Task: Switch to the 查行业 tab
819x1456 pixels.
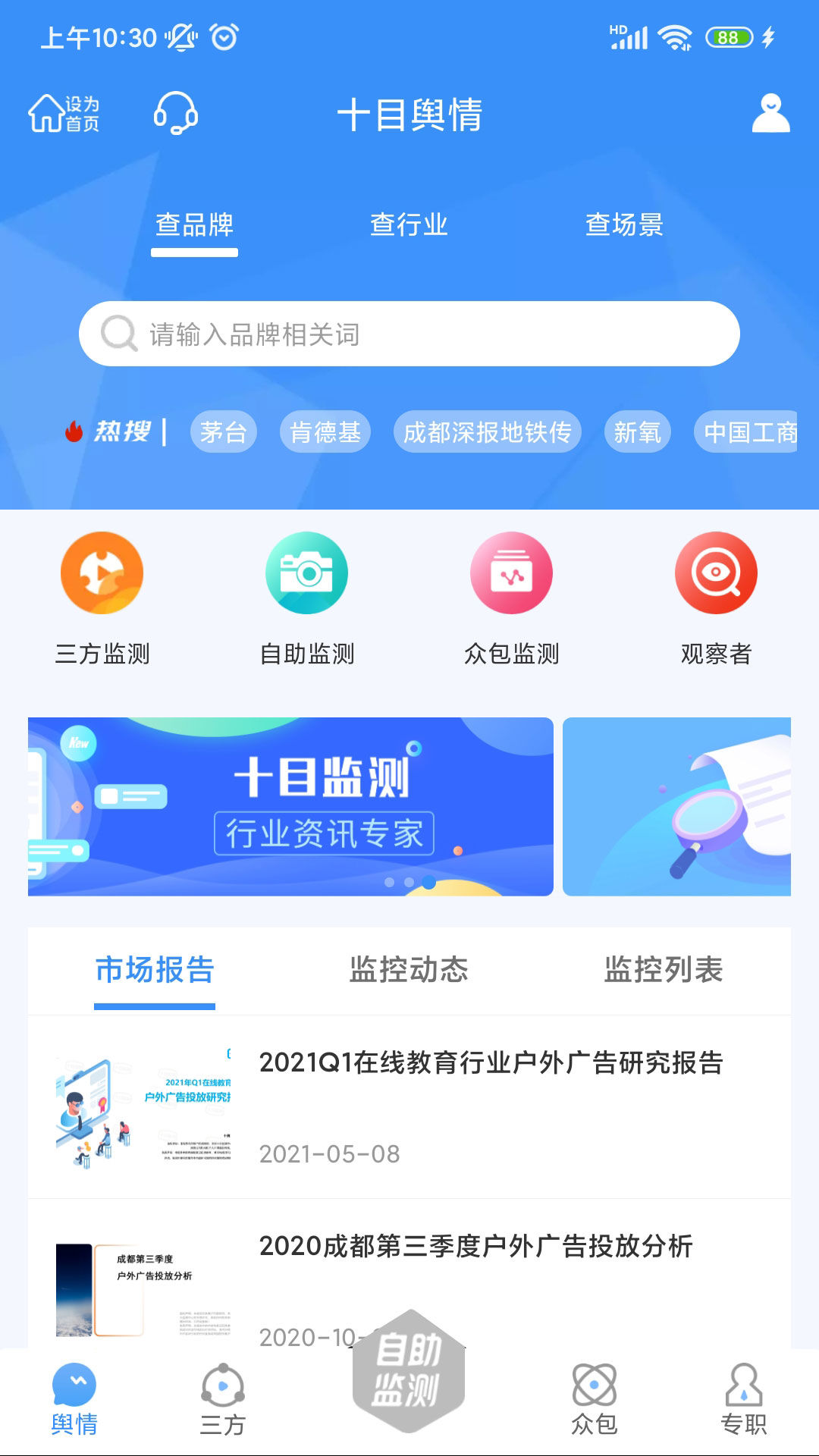Action: [x=407, y=224]
